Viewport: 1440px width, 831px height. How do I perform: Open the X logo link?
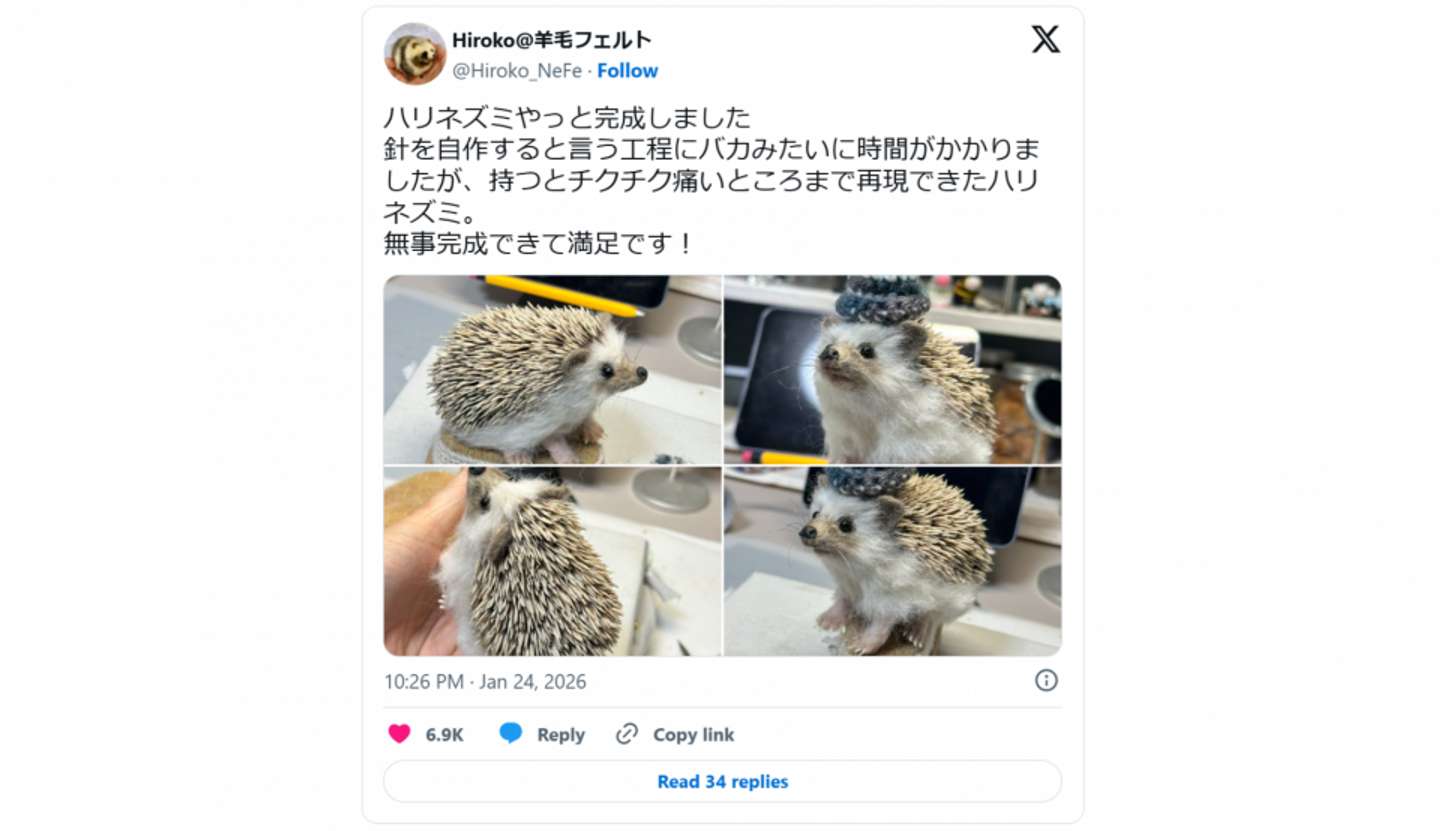(x=1045, y=40)
